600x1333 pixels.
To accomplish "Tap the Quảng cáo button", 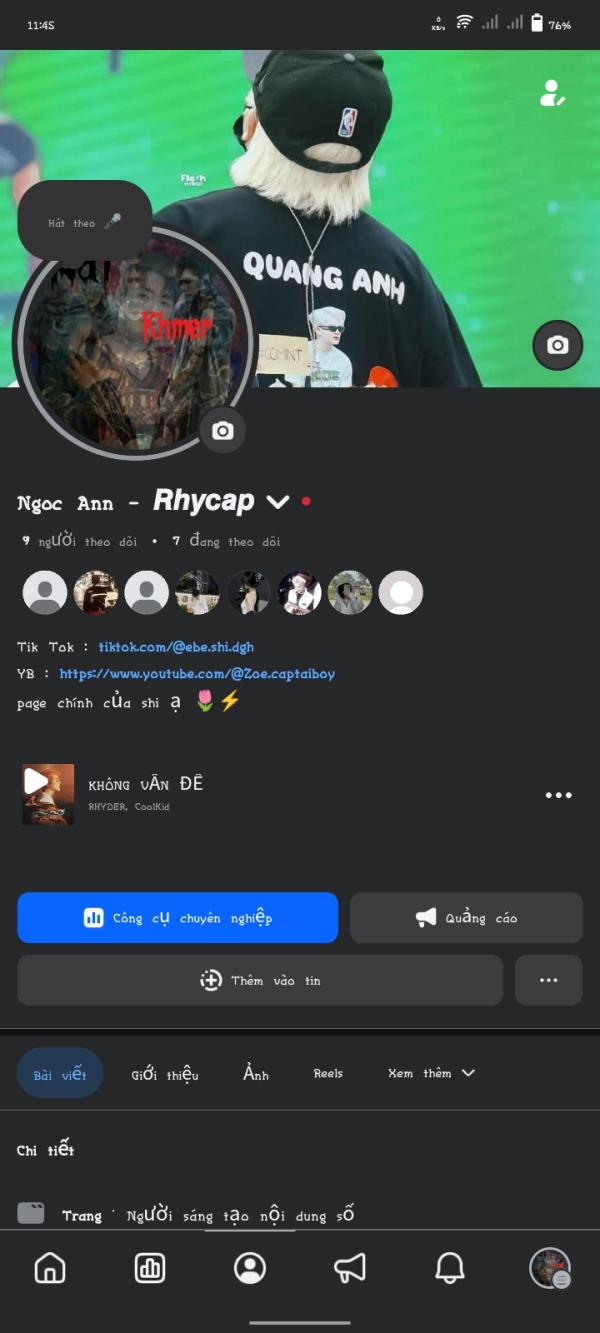I will pos(466,918).
